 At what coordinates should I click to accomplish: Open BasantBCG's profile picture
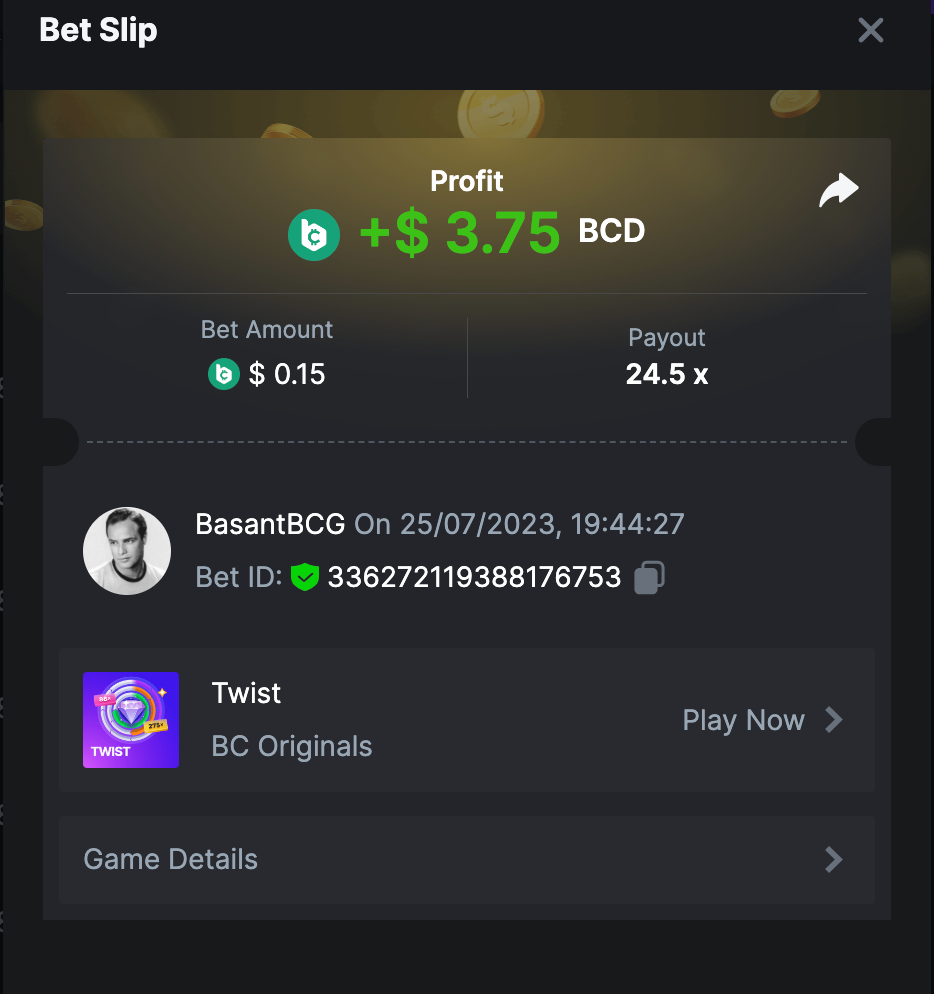click(x=126, y=551)
